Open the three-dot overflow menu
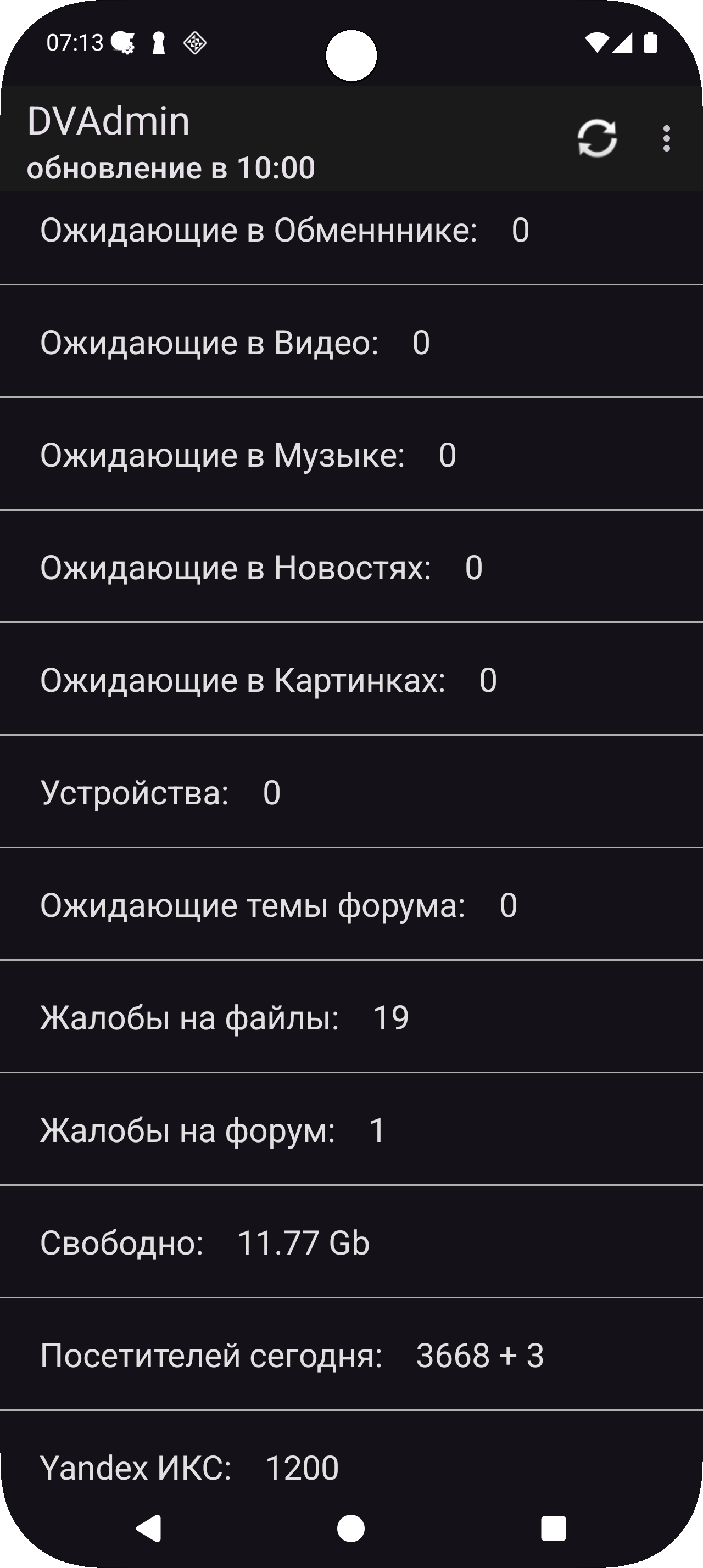Image resolution: width=703 pixels, height=1568 pixels. point(667,138)
